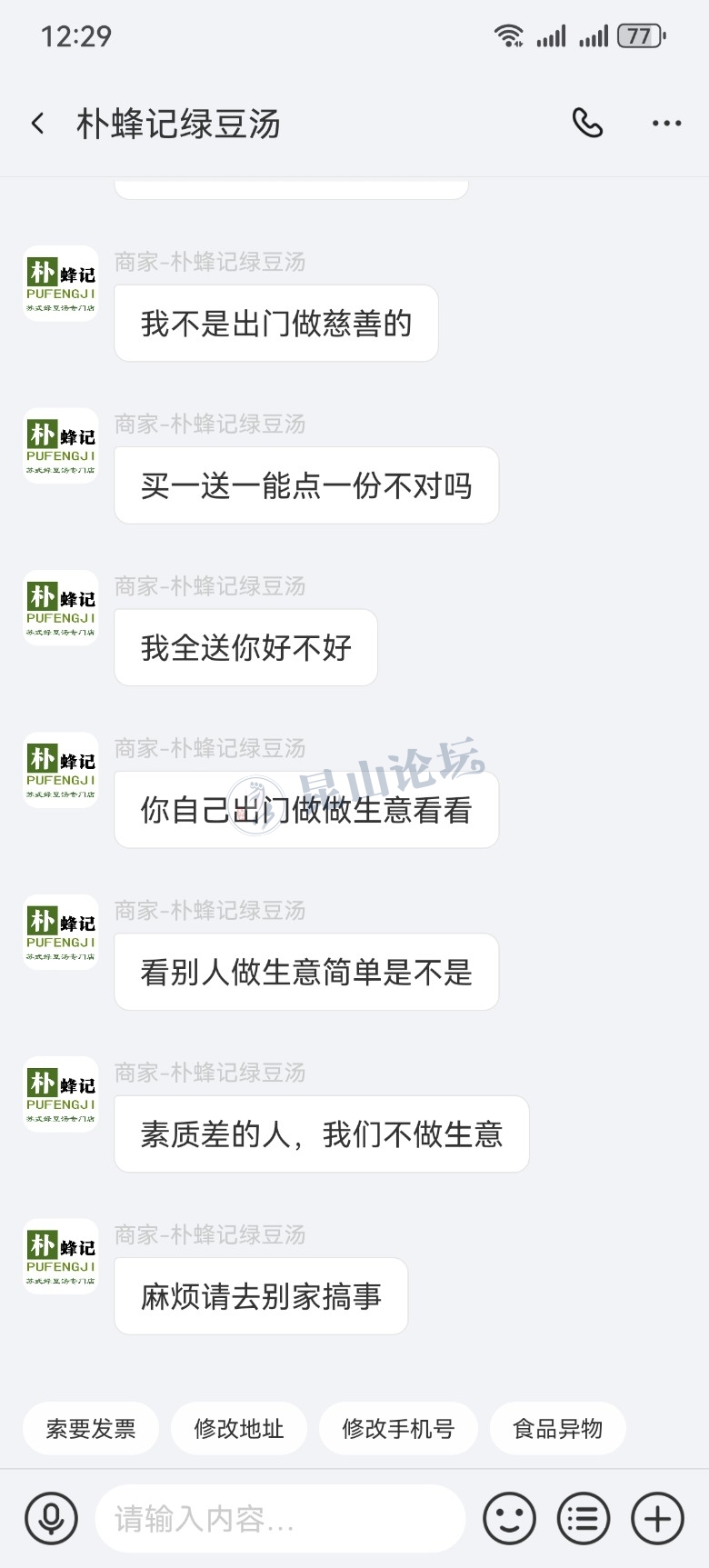The height and width of the screenshot is (1568, 709).
Task: Go back from the 朴蜂记绿豆汤 chat
Action: coord(38,124)
